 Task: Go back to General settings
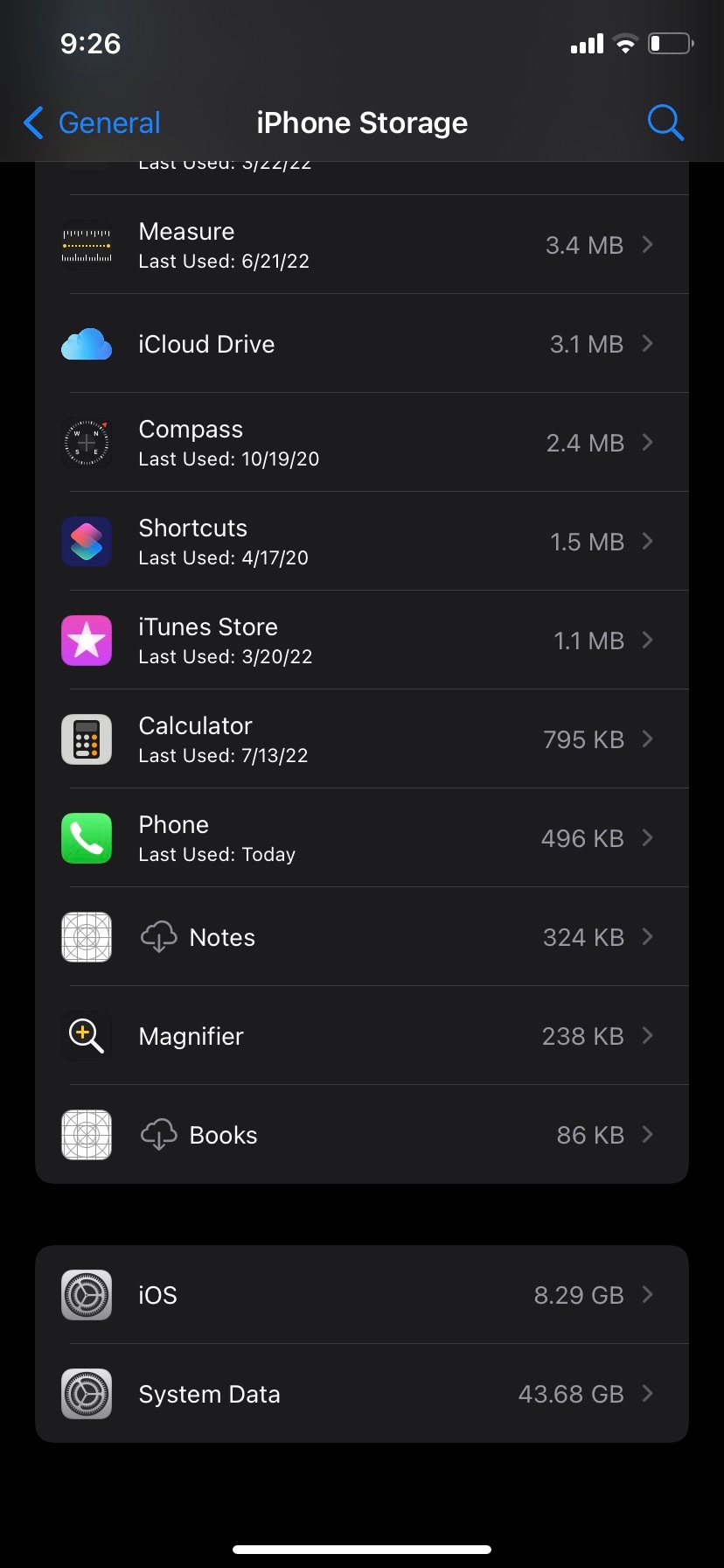click(93, 123)
